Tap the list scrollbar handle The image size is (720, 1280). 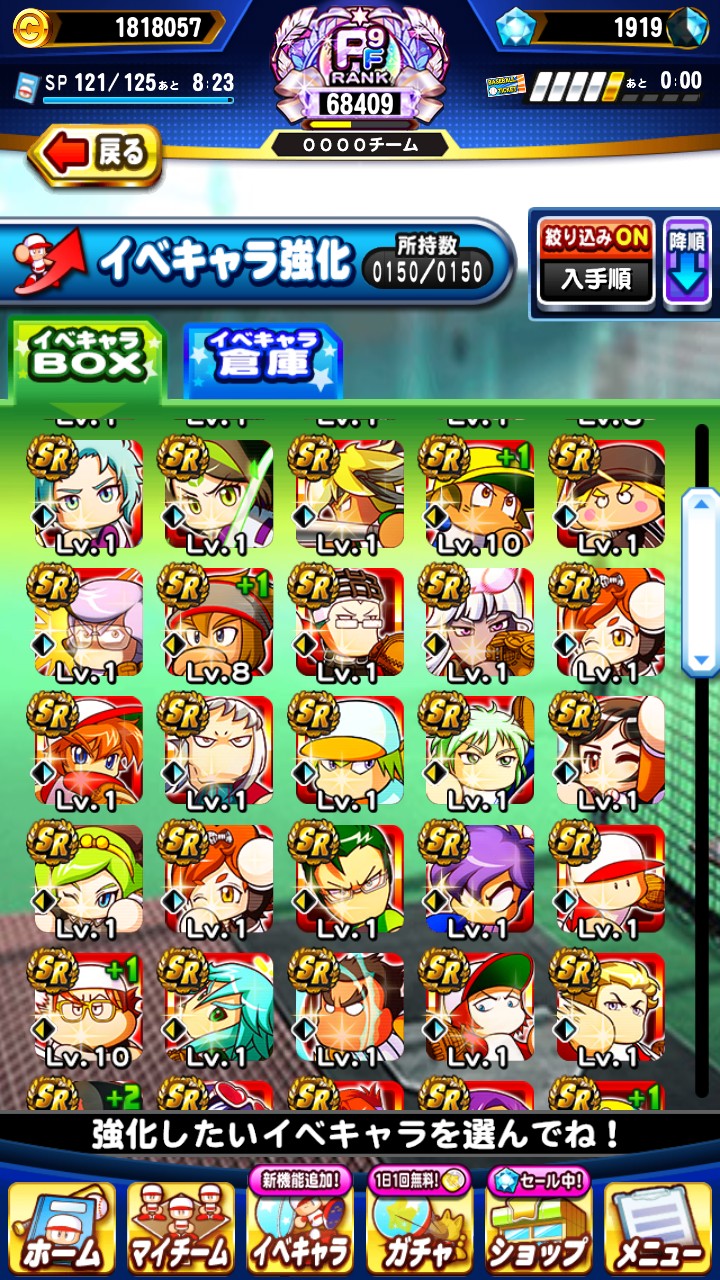(701, 580)
